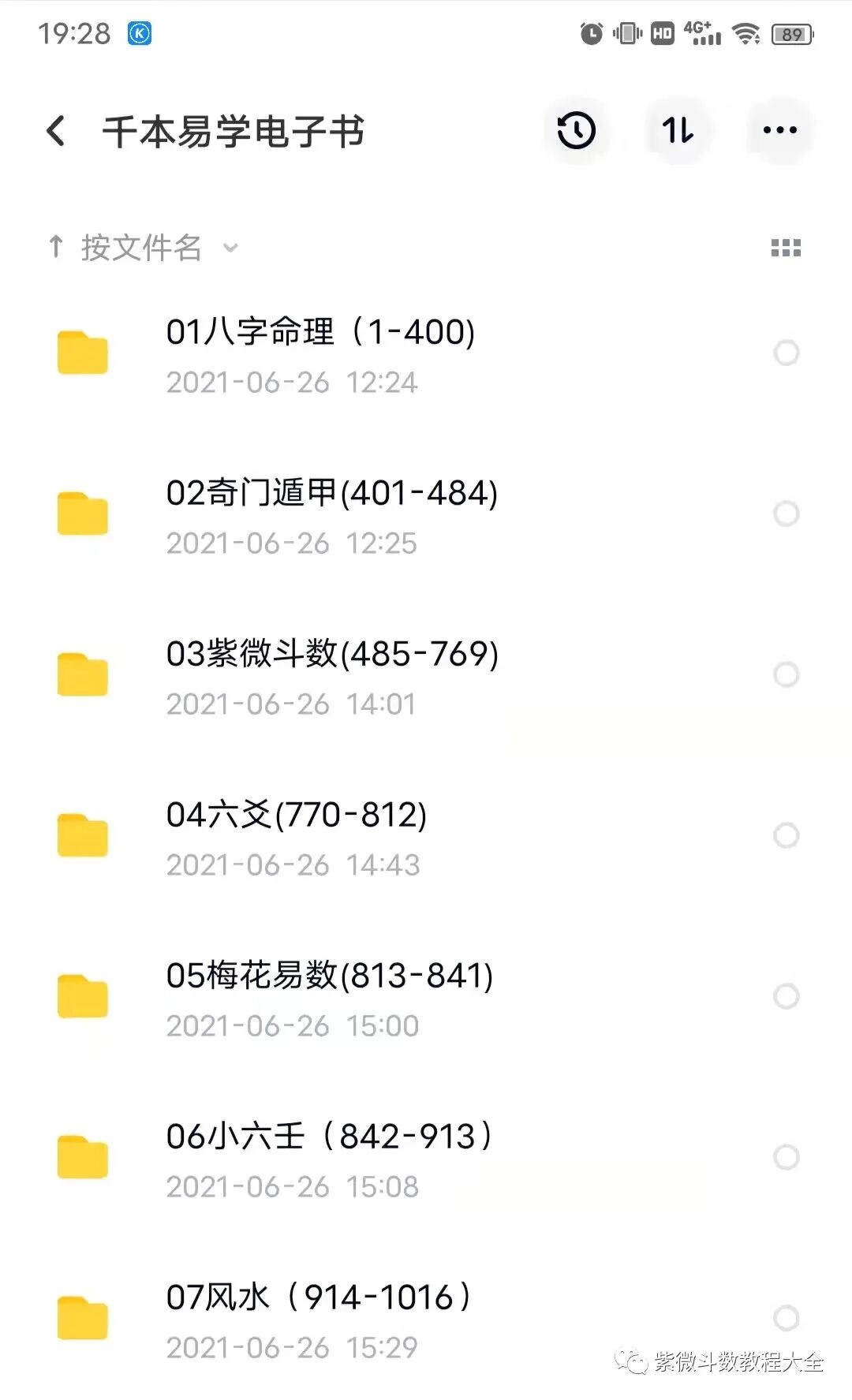Select the 01八字命理 folder circle

click(787, 353)
